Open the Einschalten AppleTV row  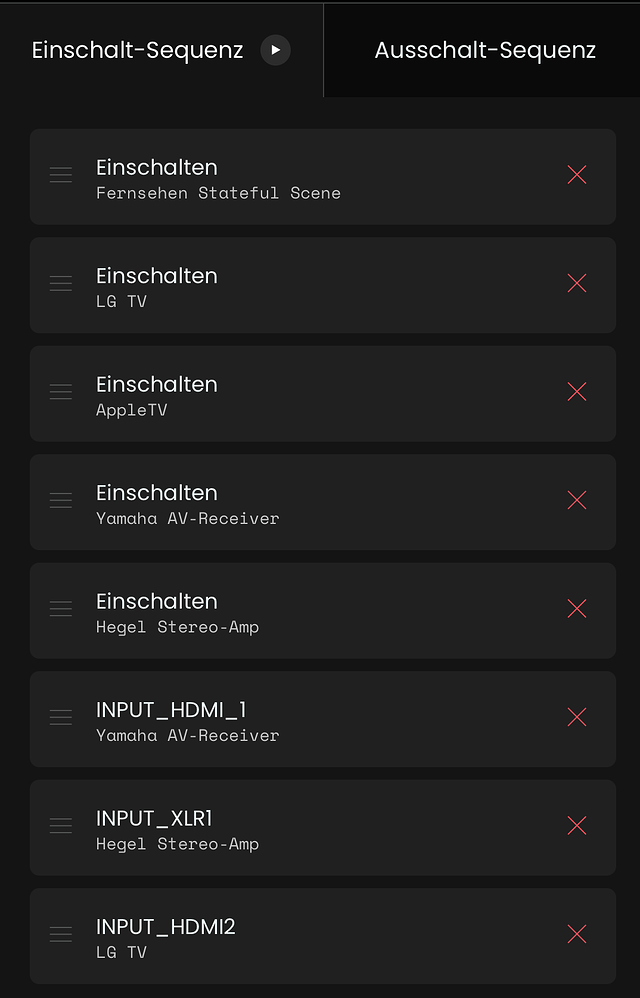click(x=300, y=394)
